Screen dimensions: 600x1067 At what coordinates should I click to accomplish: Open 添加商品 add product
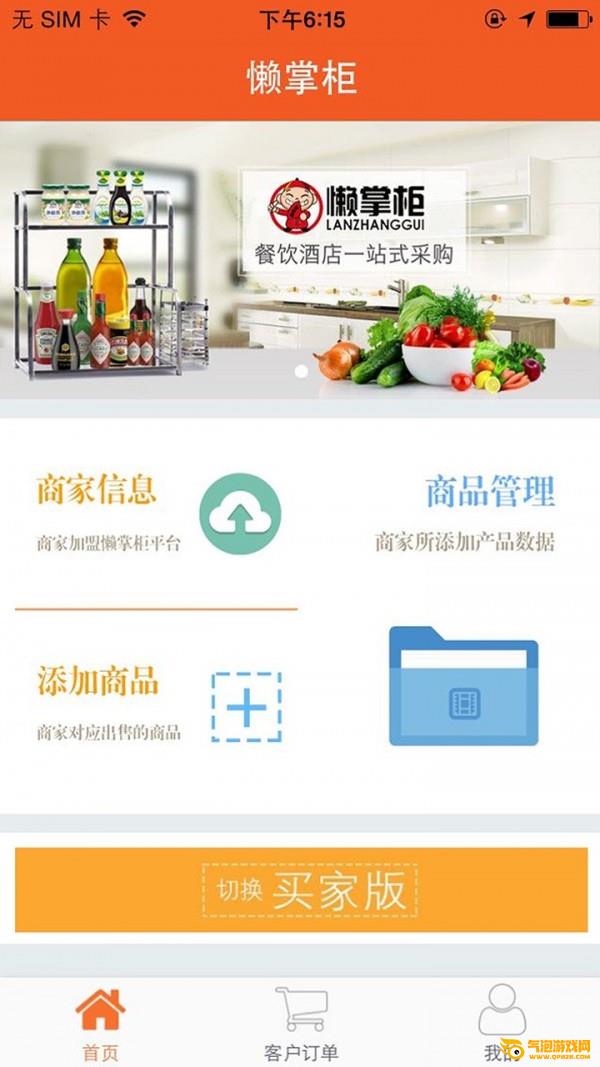(97, 681)
